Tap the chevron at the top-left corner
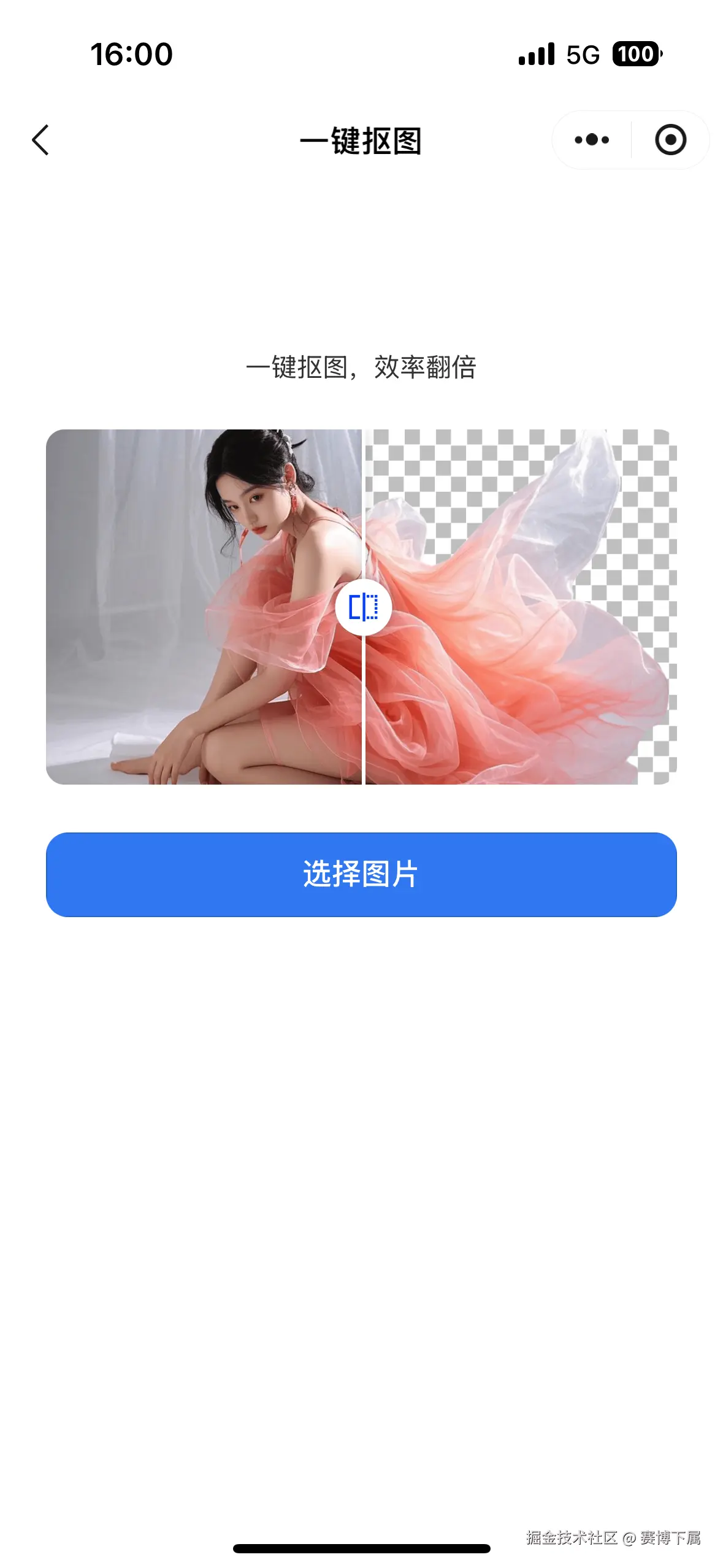723x1568 pixels. tap(40, 140)
